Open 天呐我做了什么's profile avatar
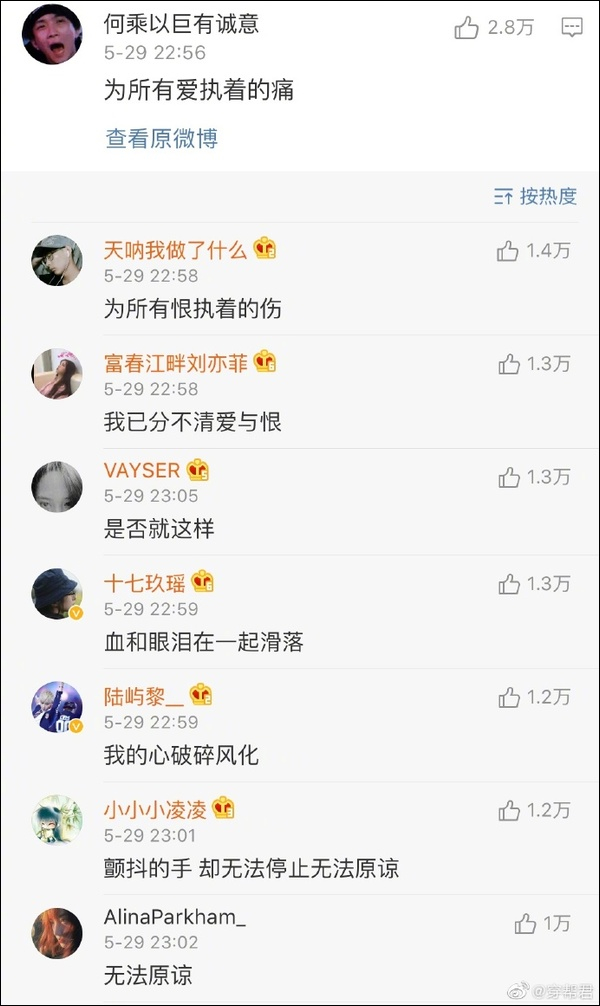600x1006 pixels. (x=57, y=261)
